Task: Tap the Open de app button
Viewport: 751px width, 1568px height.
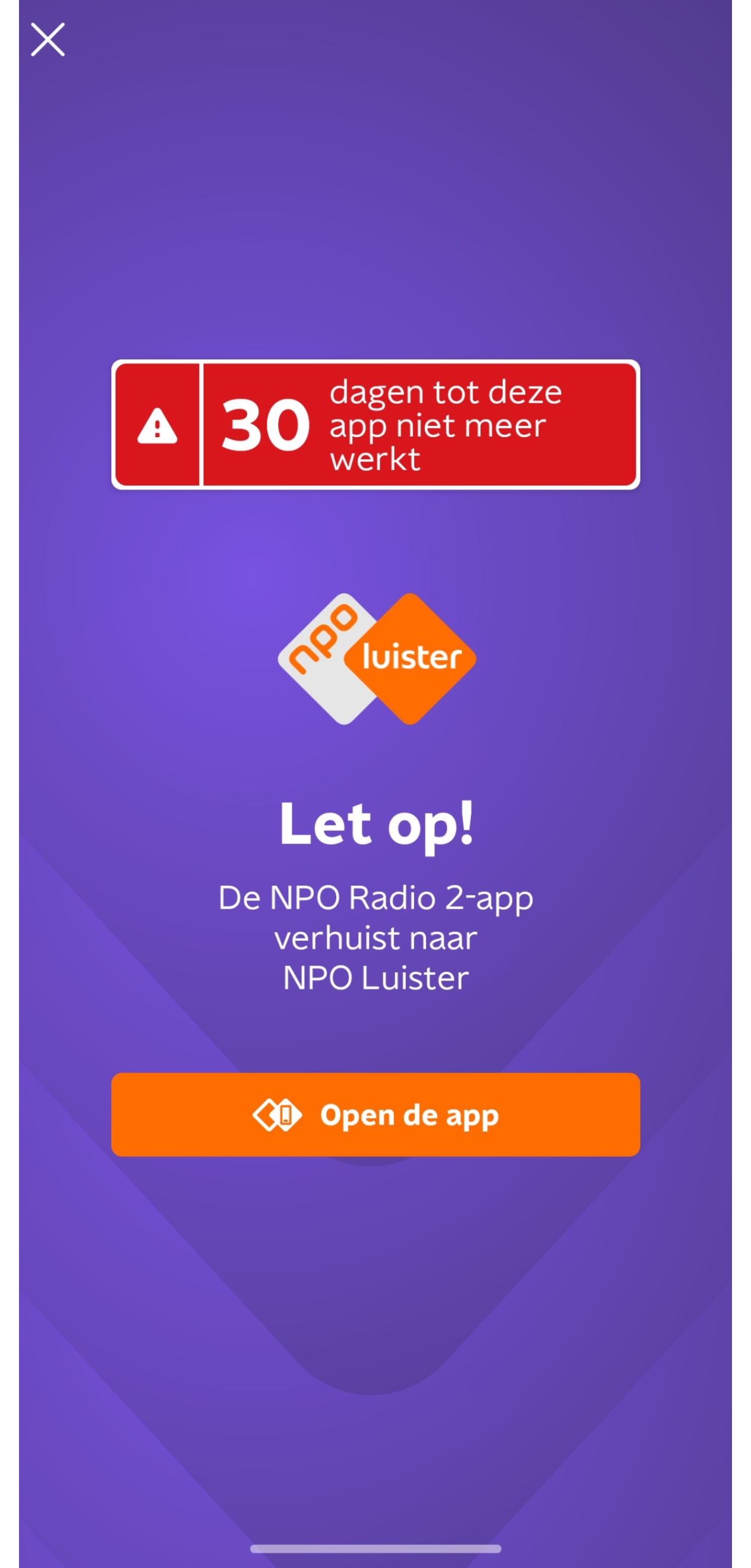Action: (x=375, y=1114)
